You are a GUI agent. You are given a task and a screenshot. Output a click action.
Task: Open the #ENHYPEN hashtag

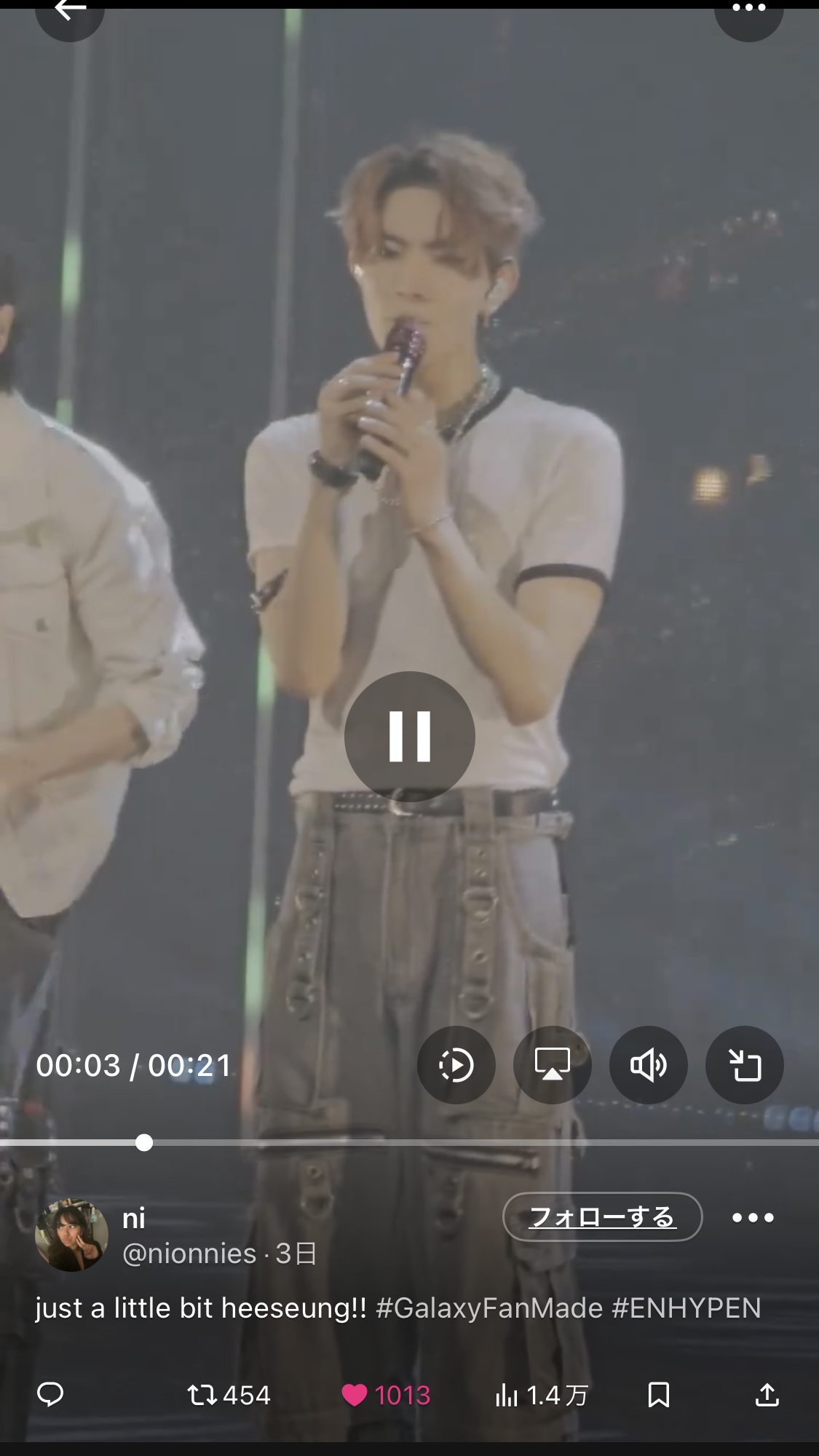[686, 1308]
